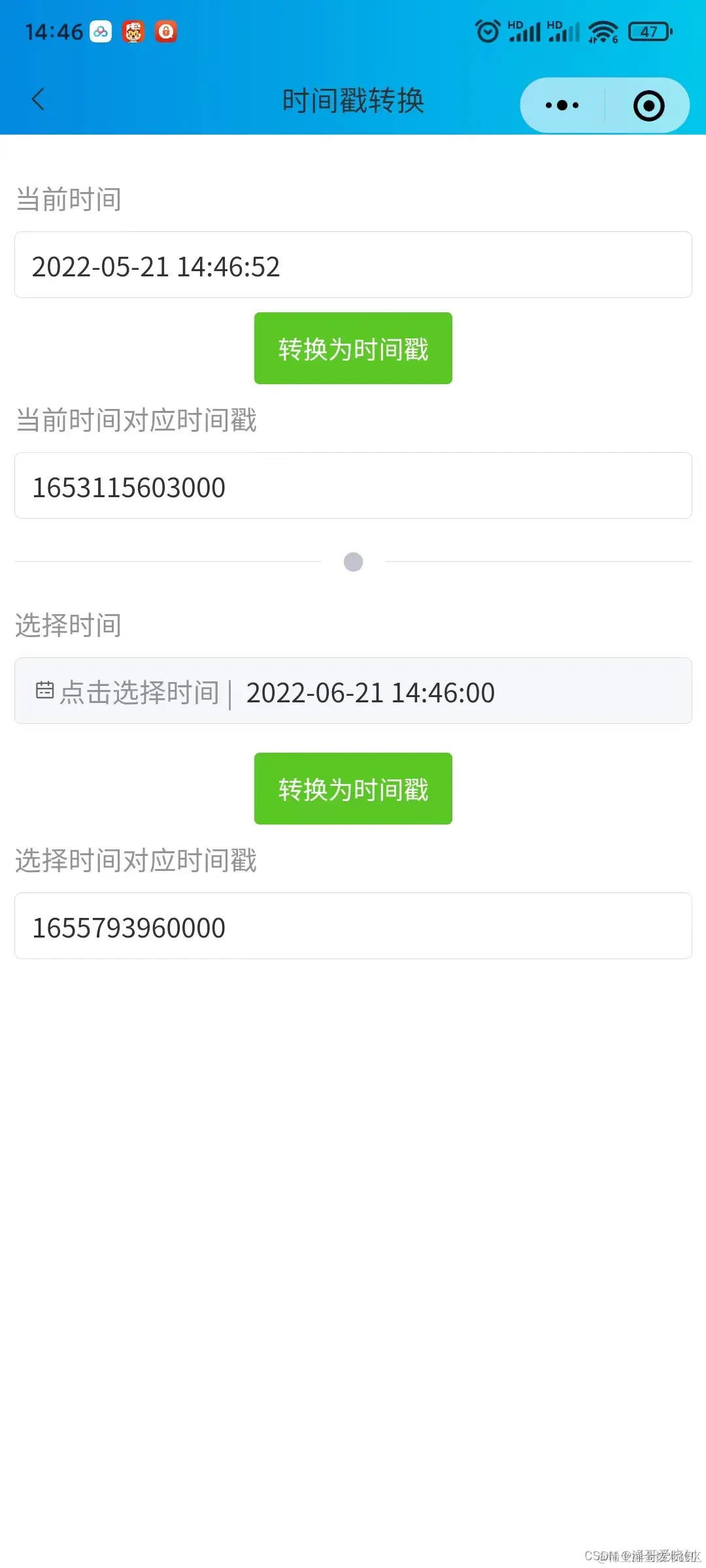
Task: Tap the chosen date 2022-06-21 14:46:00
Action: point(369,693)
